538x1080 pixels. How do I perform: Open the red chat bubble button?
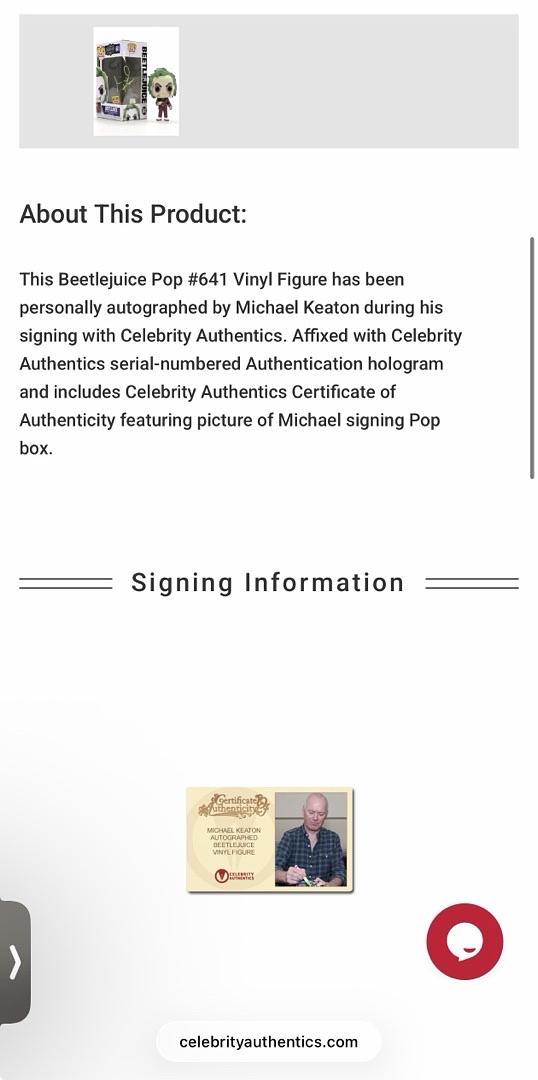coord(465,942)
